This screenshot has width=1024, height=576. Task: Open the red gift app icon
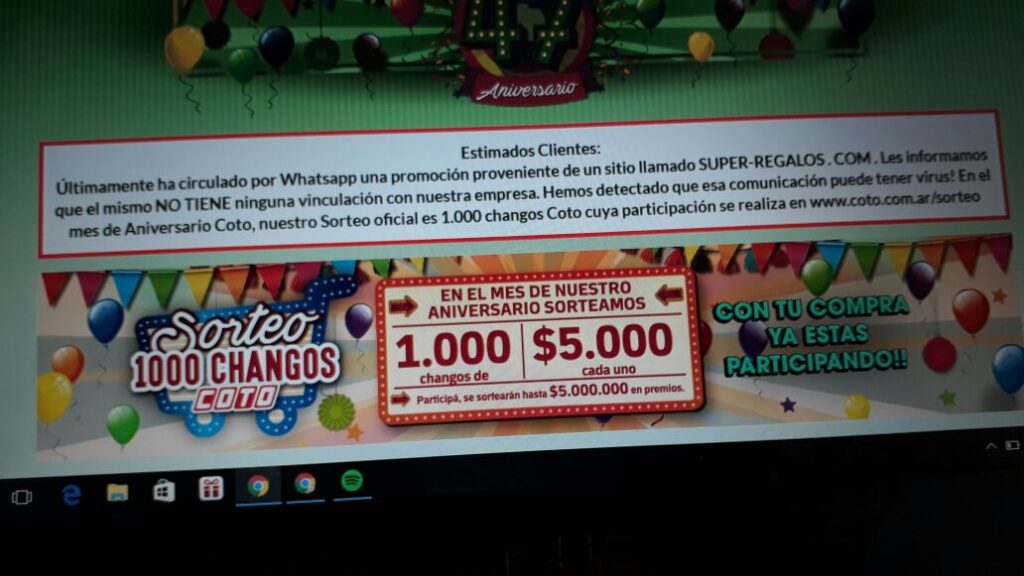211,488
